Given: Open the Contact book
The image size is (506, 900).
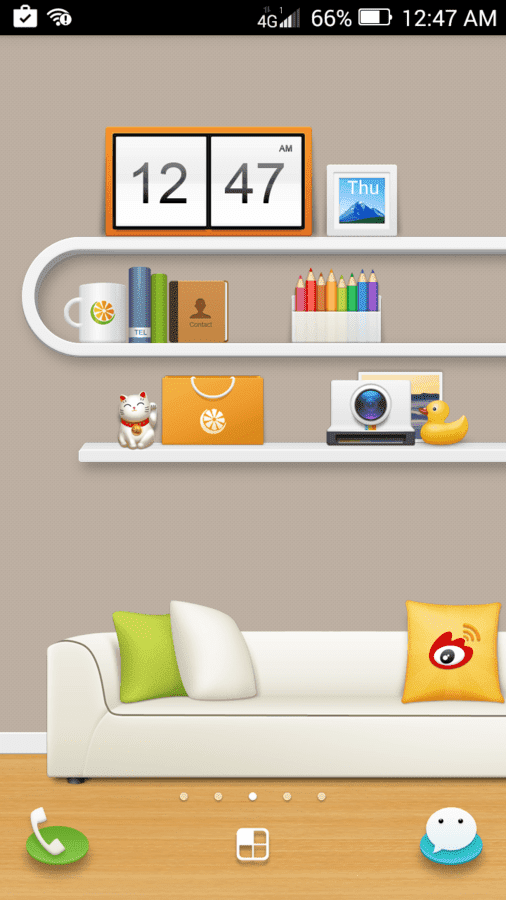Looking at the screenshot, I should click(198, 312).
